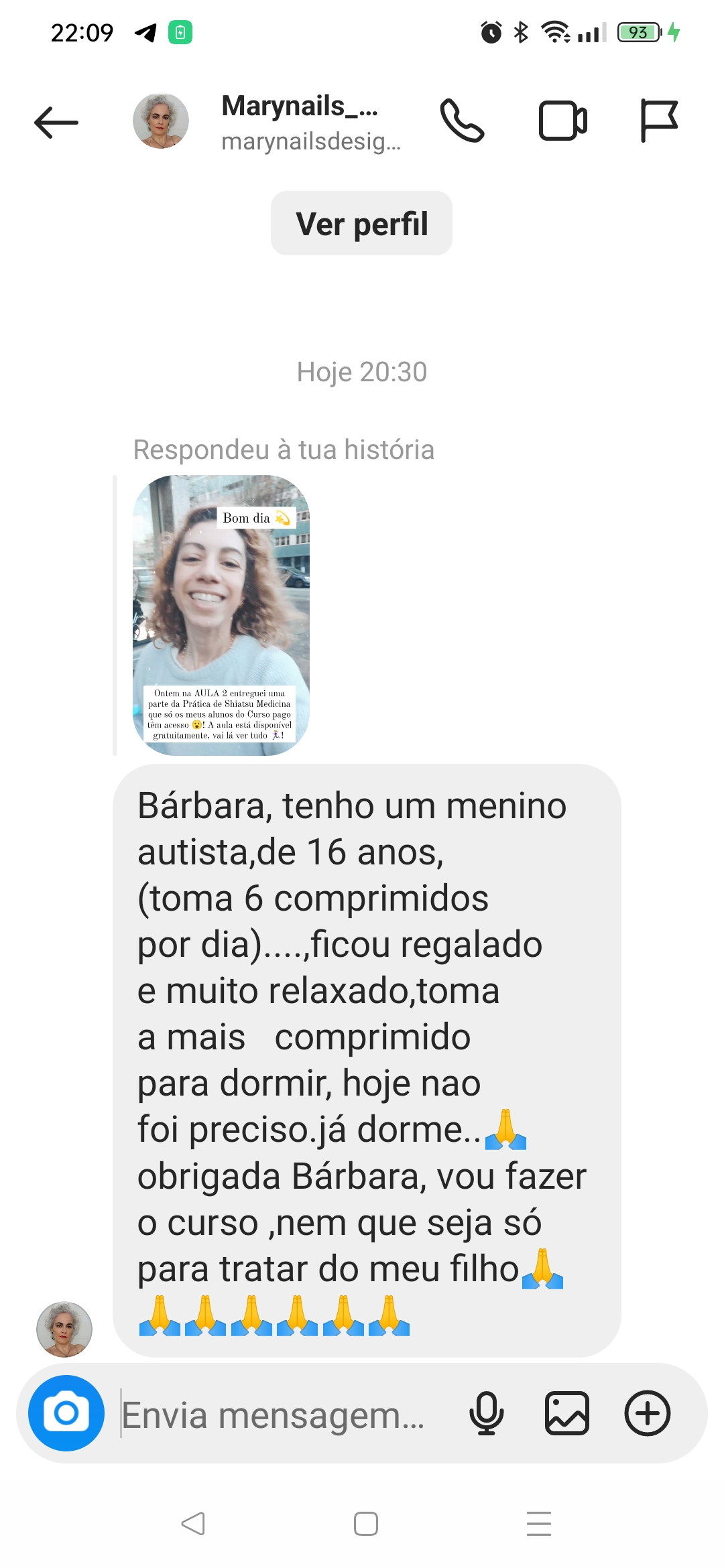Tap the system home button

click(x=366, y=1524)
